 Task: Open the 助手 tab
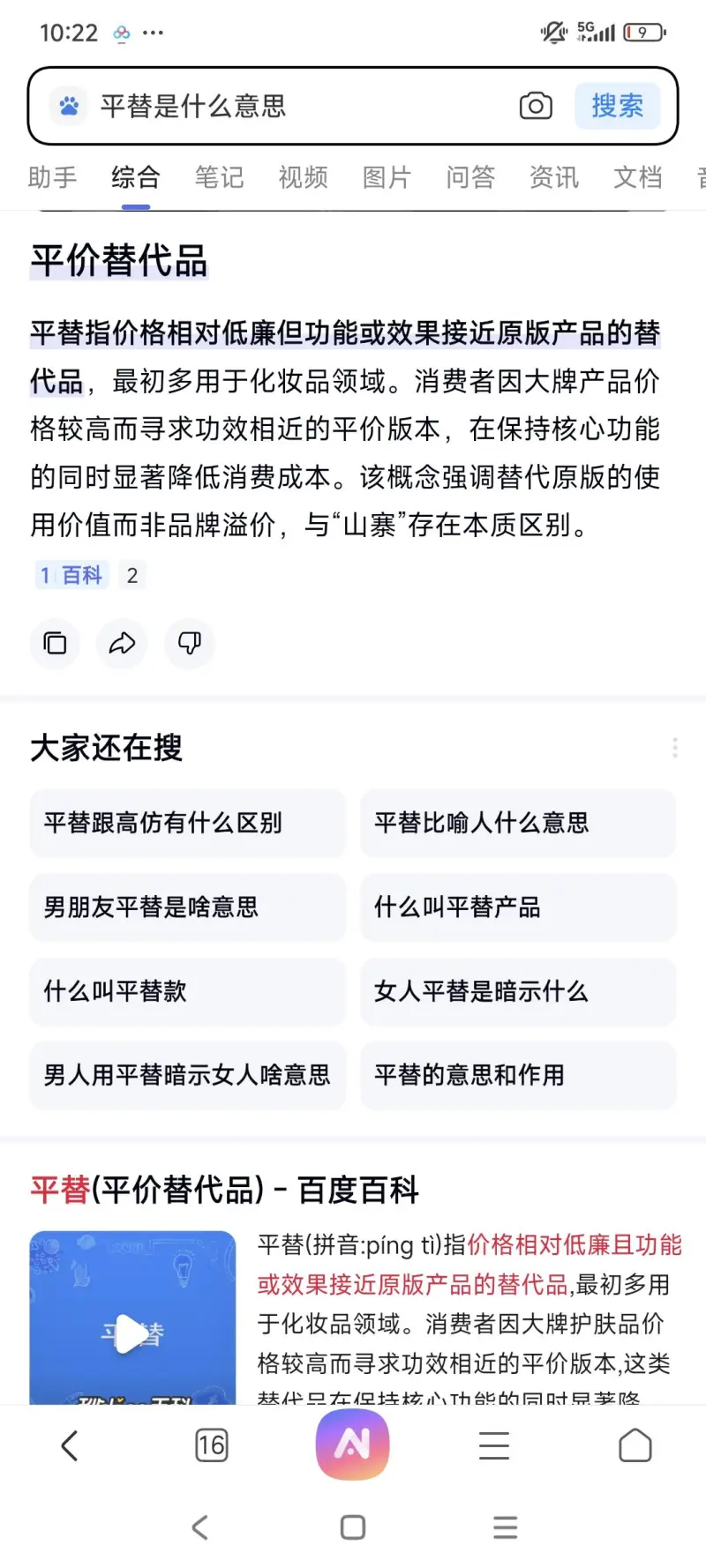pos(52,177)
